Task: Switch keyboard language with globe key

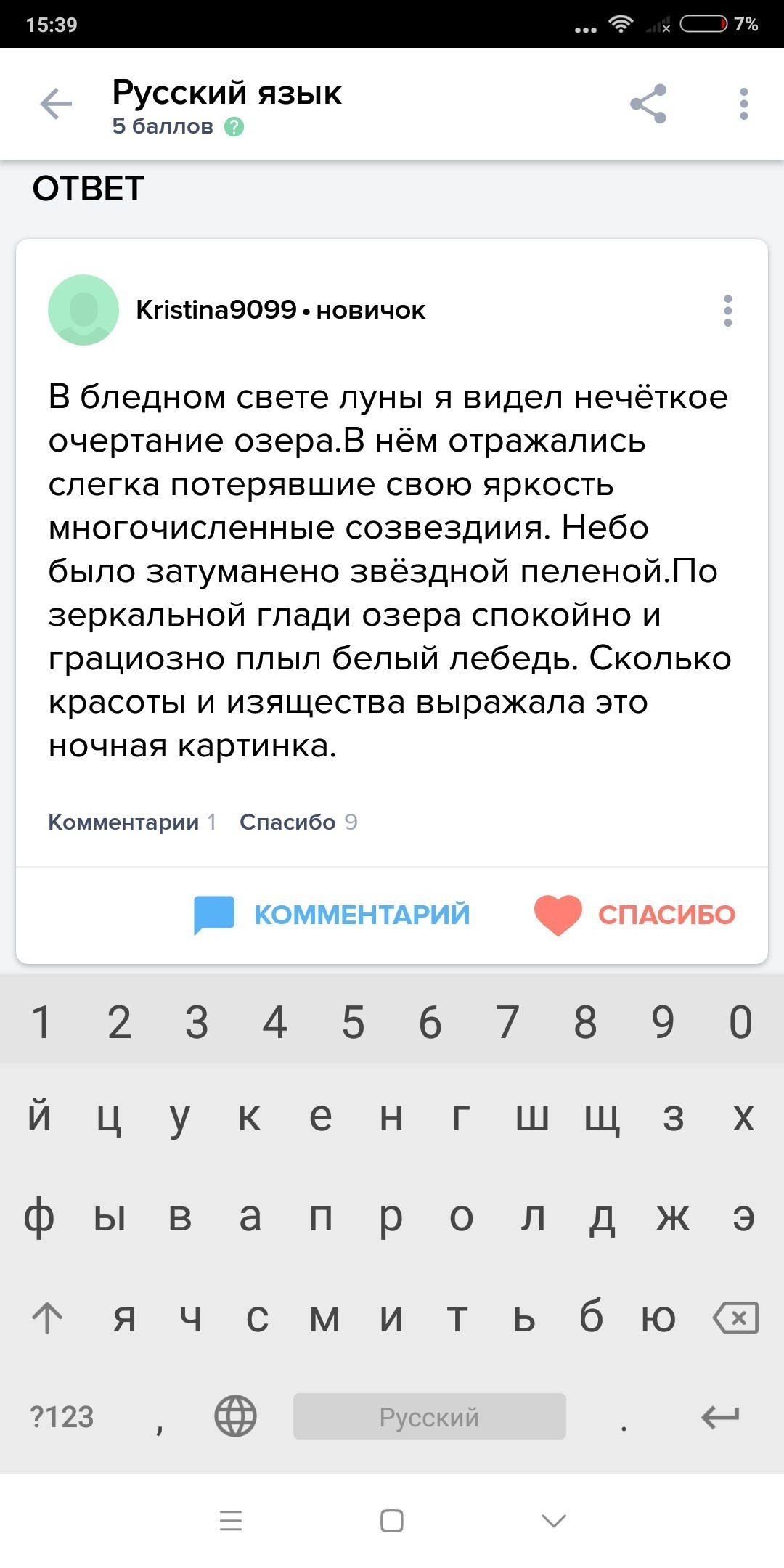Action: click(x=235, y=1416)
